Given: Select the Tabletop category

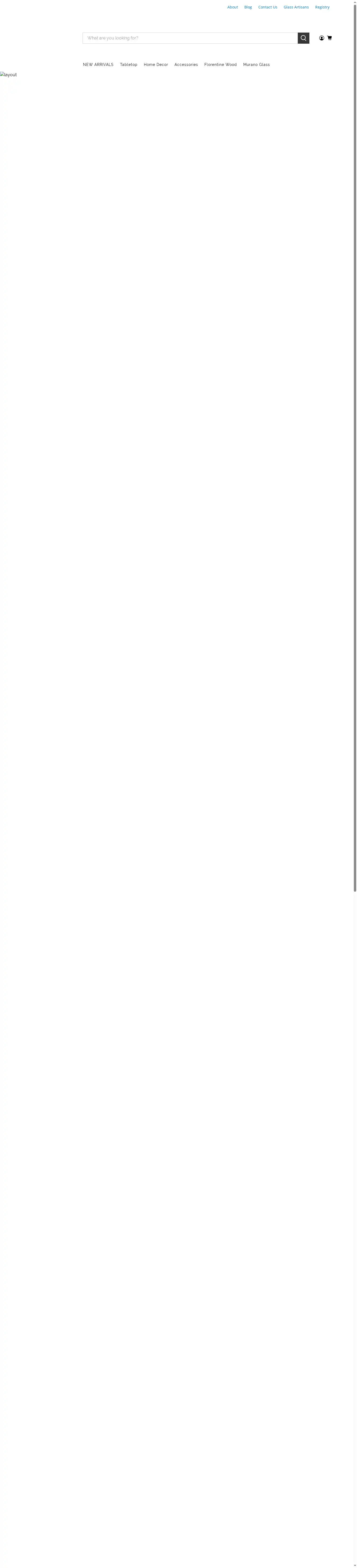Looking at the screenshot, I should pyautogui.click(x=128, y=65).
